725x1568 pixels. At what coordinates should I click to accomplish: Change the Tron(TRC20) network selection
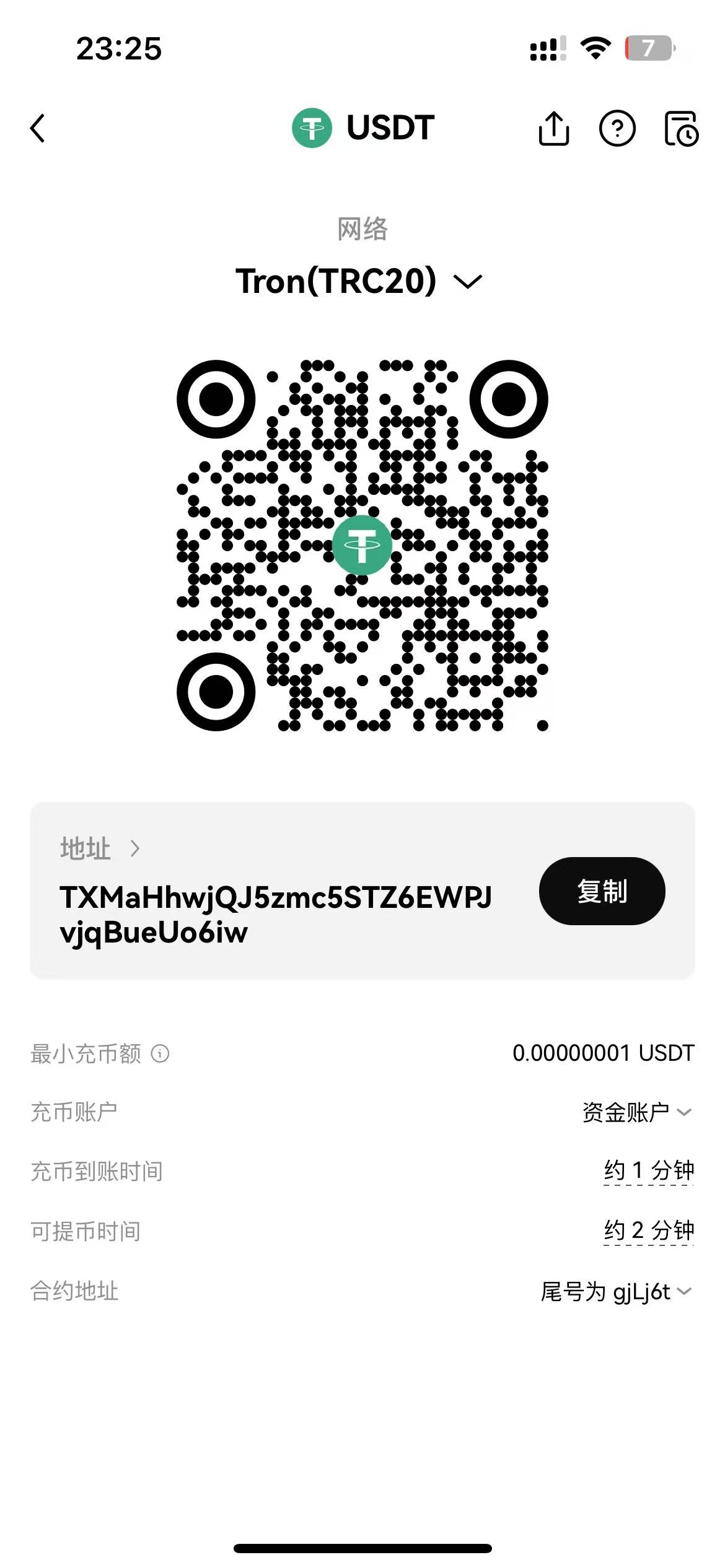(359, 281)
